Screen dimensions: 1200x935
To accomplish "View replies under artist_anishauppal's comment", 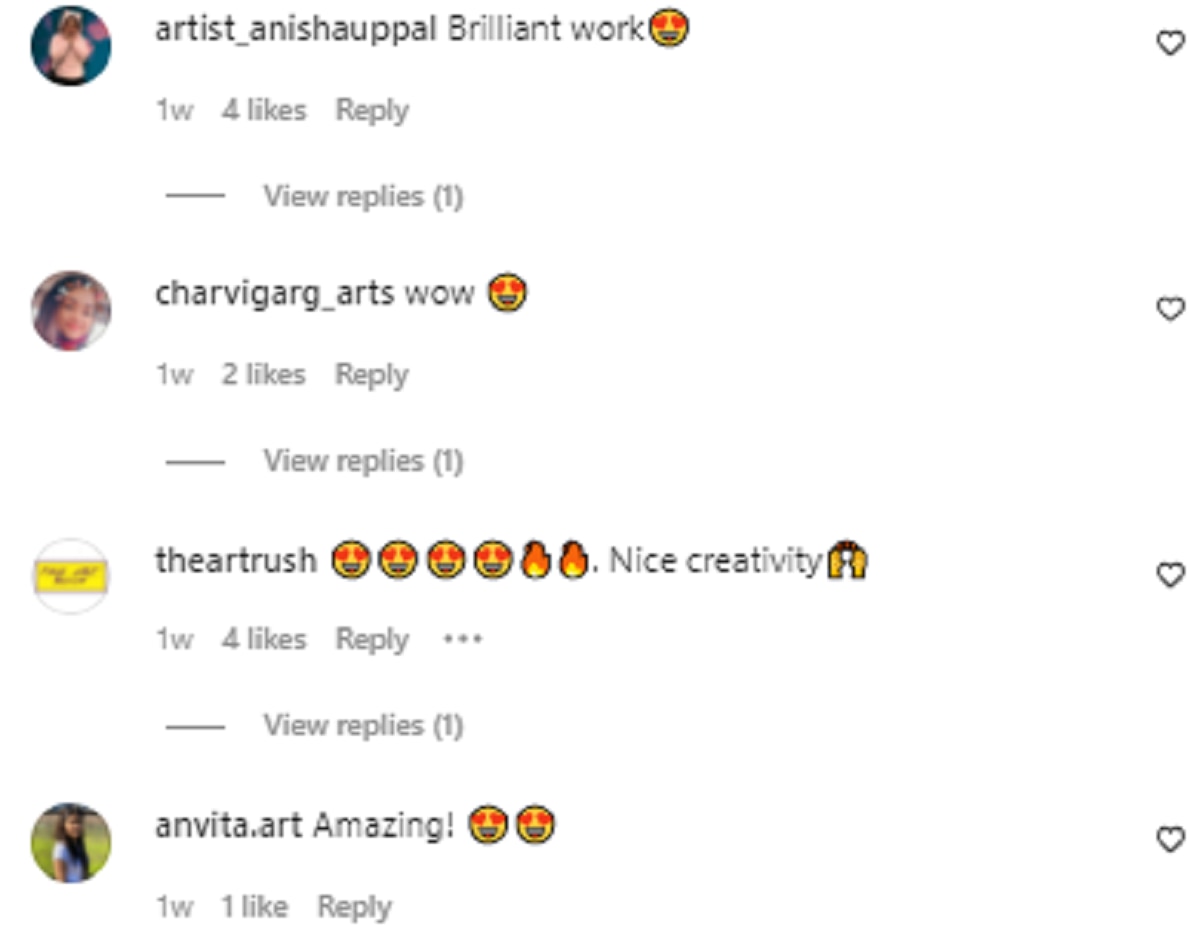I will (362, 196).
